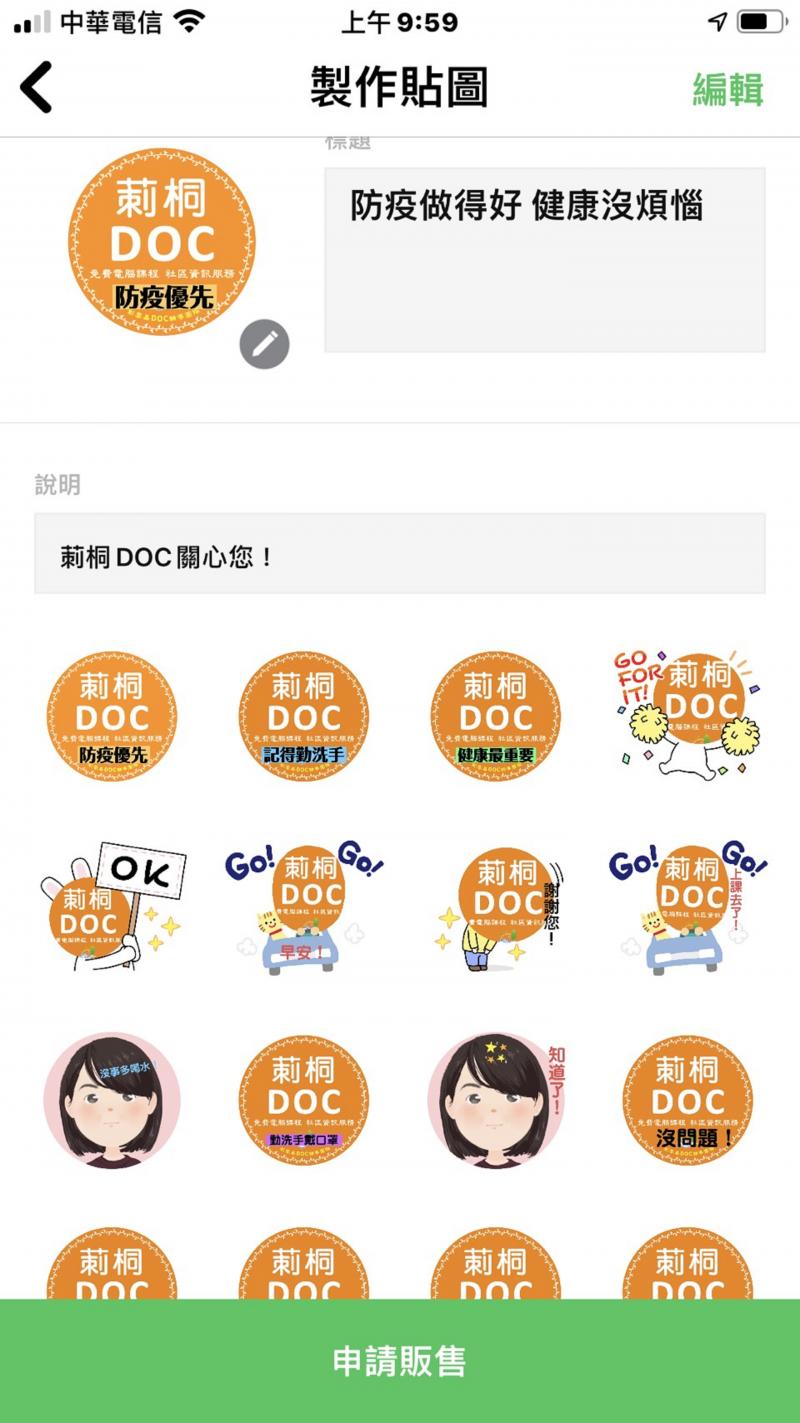Open the 沒問題 sticker
Viewport: 800px width, 1423px height.
687,1100
